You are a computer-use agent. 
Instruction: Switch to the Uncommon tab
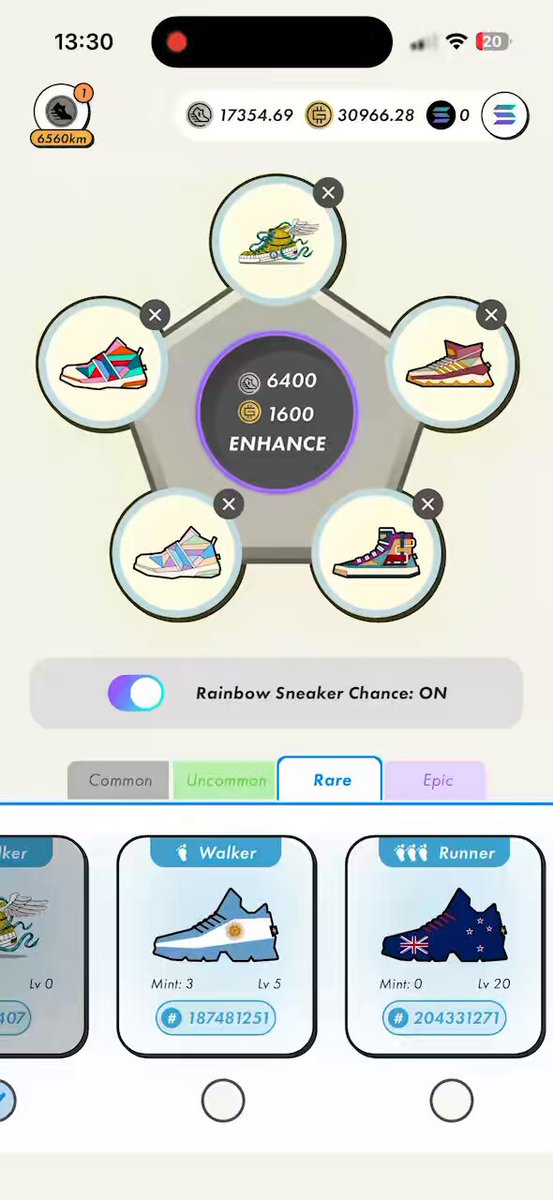tap(225, 780)
